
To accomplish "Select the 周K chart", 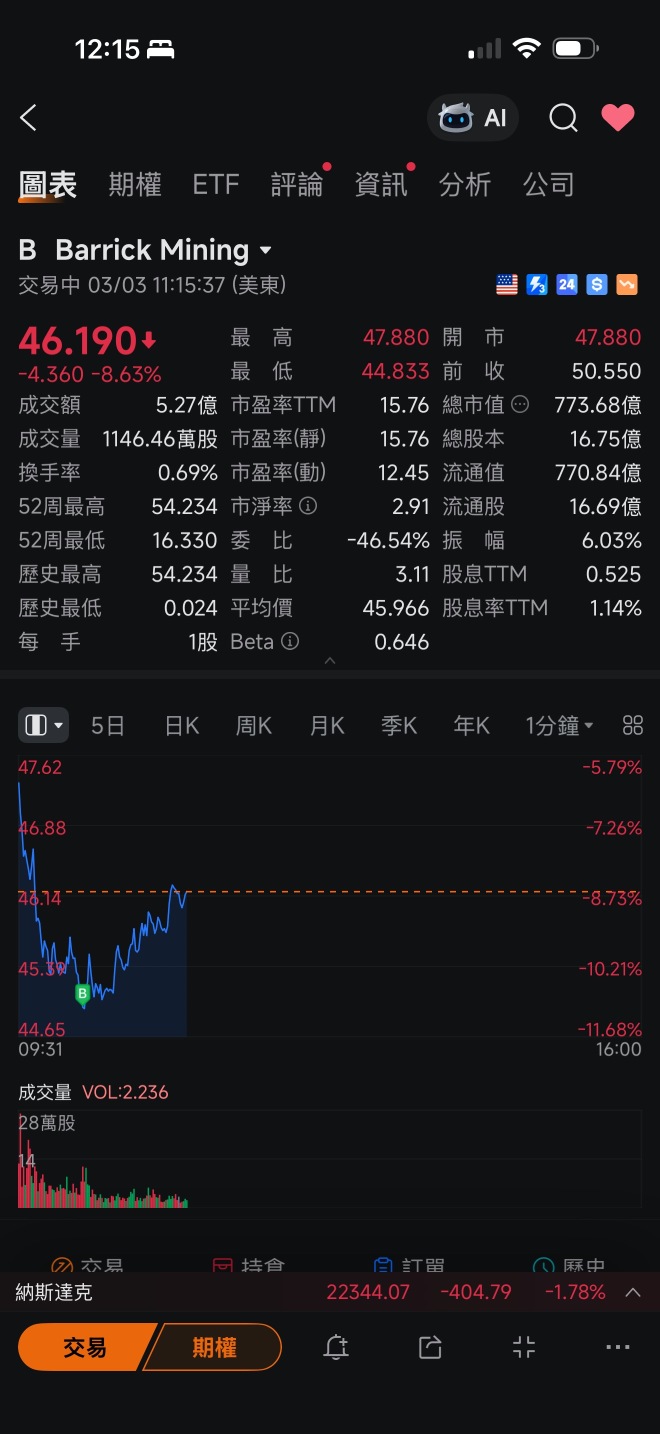I will tap(254, 726).
